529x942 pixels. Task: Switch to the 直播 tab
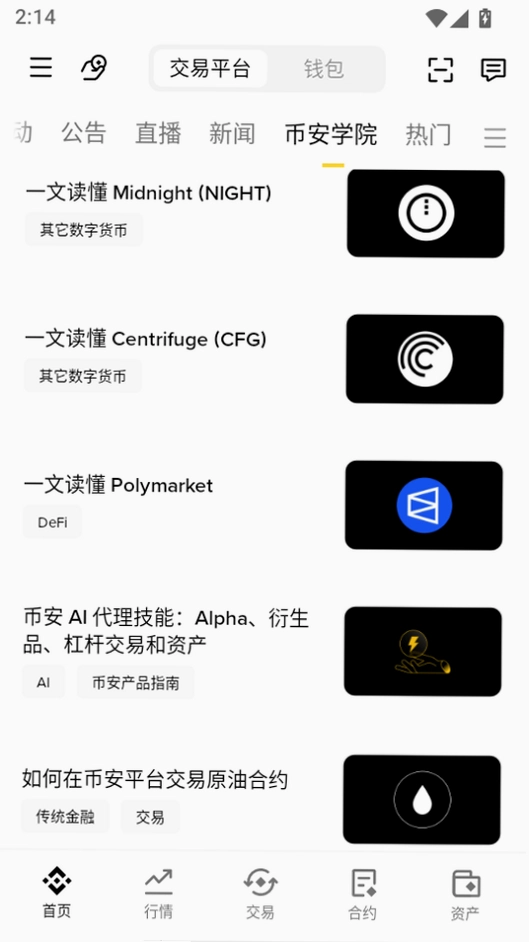coord(158,133)
